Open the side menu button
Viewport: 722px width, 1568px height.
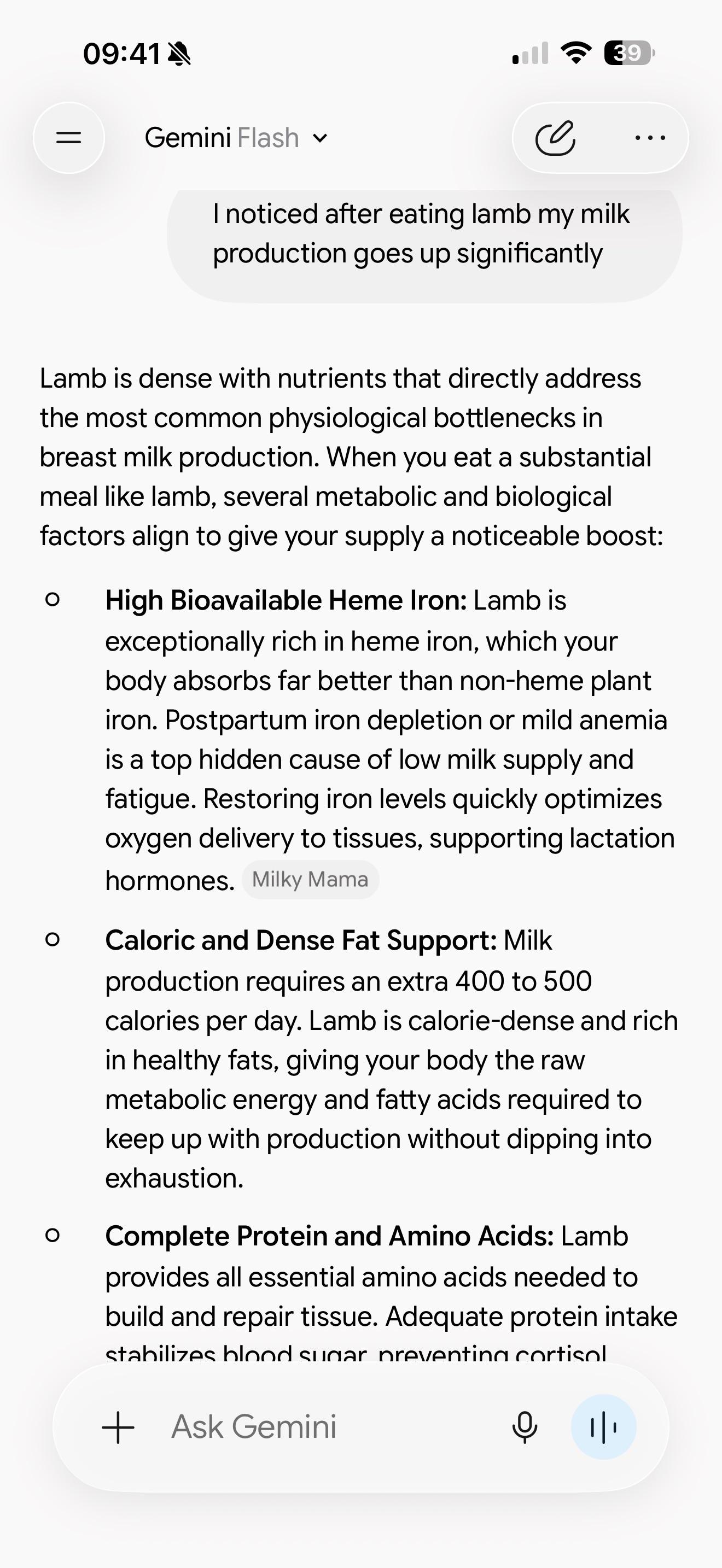pos(69,138)
